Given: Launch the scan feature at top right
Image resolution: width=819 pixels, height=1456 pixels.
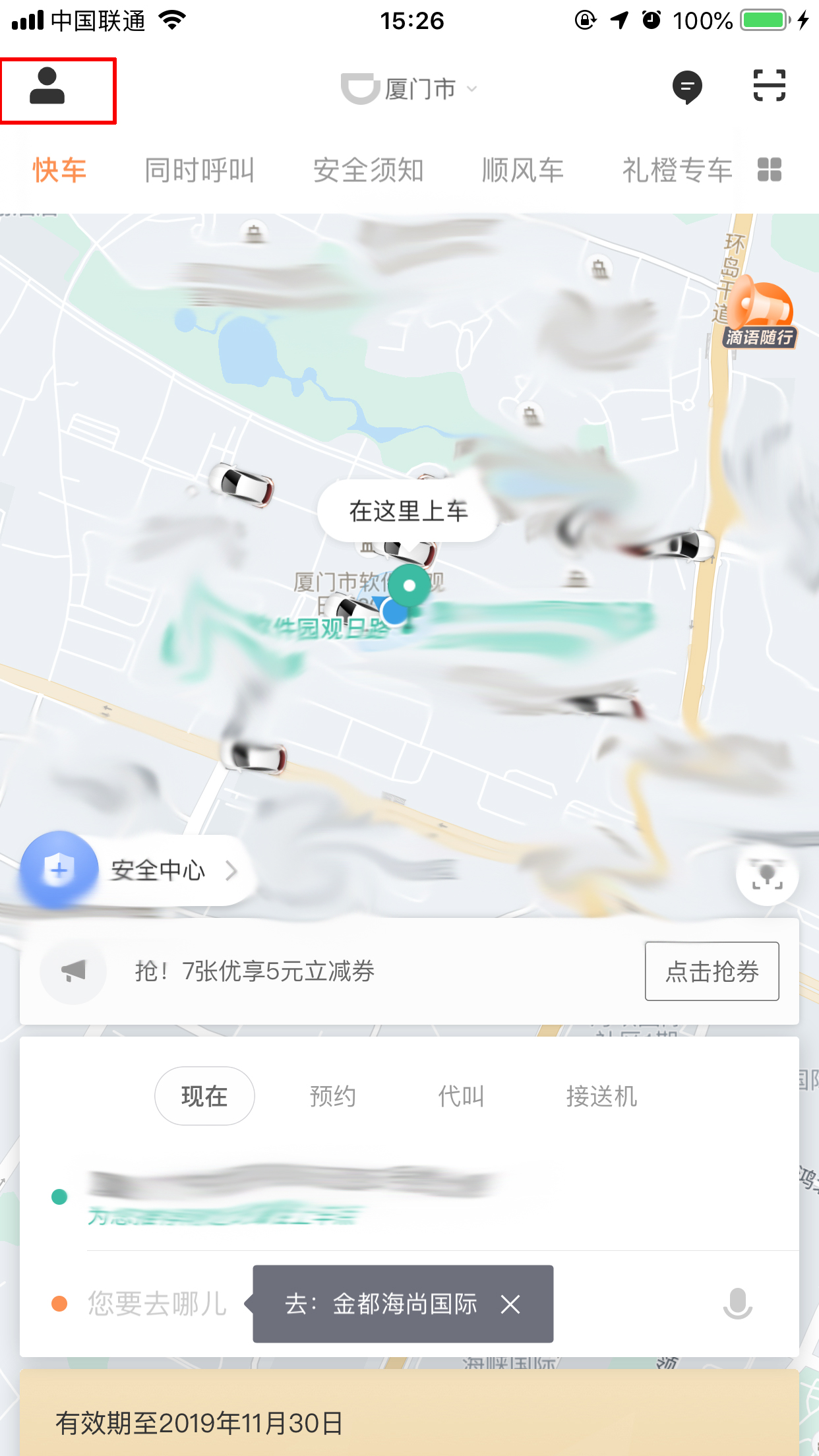Looking at the screenshot, I should 768,86.
